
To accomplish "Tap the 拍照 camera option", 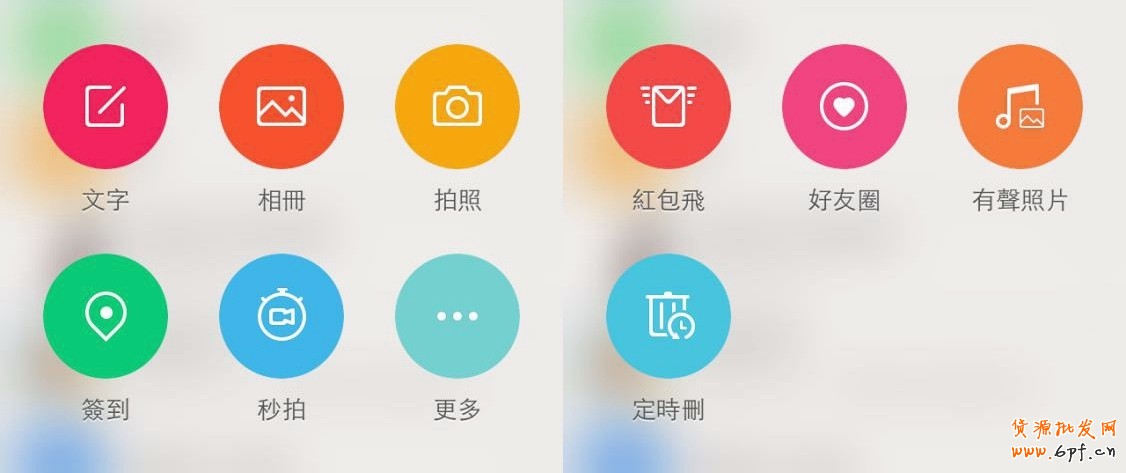I will [x=457, y=107].
